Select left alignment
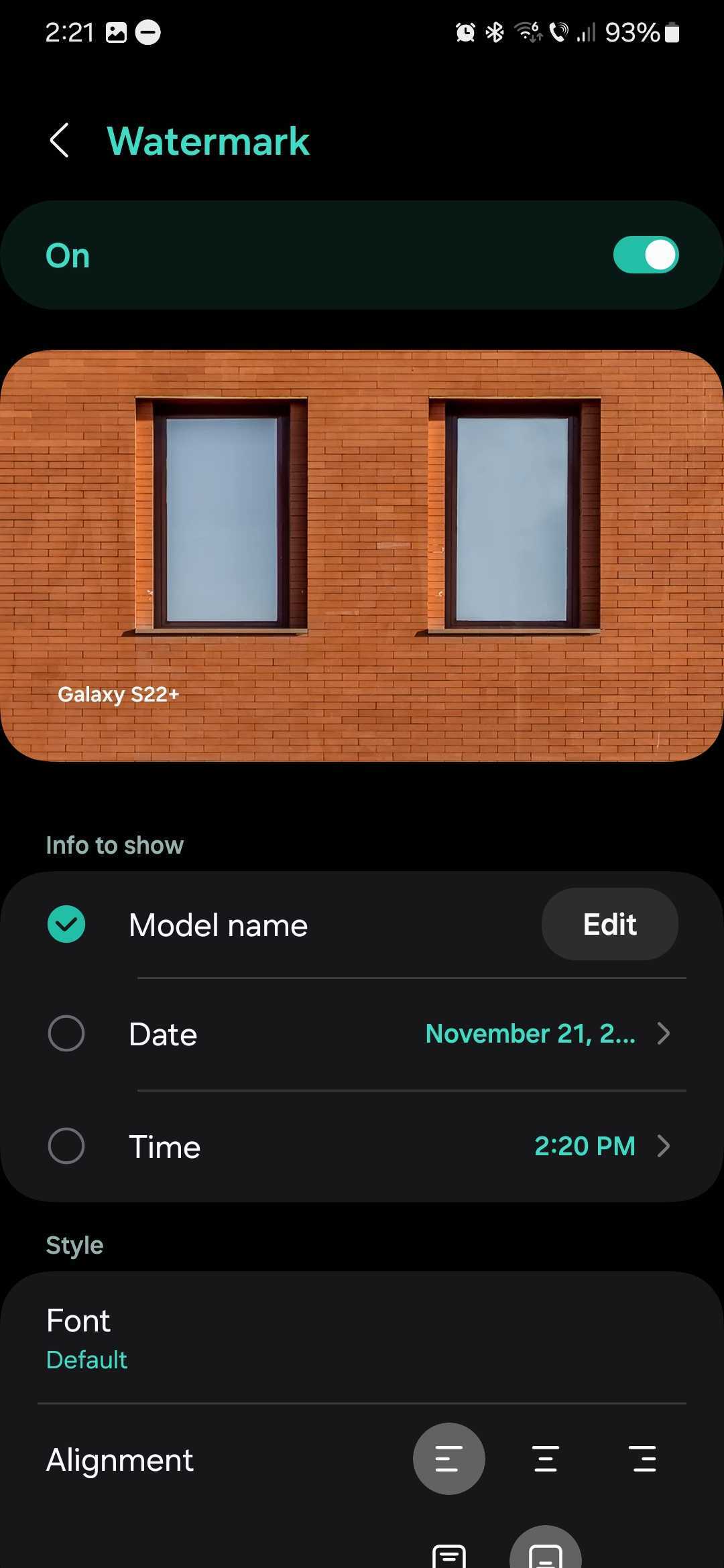The image size is (724, 1568). point(448,1459)
